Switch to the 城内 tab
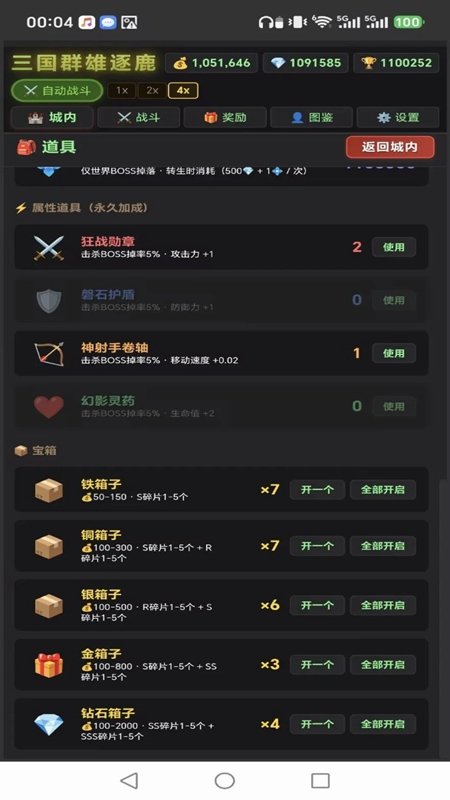This screenshot has width=450, height=800. click(x=52, y=118)
